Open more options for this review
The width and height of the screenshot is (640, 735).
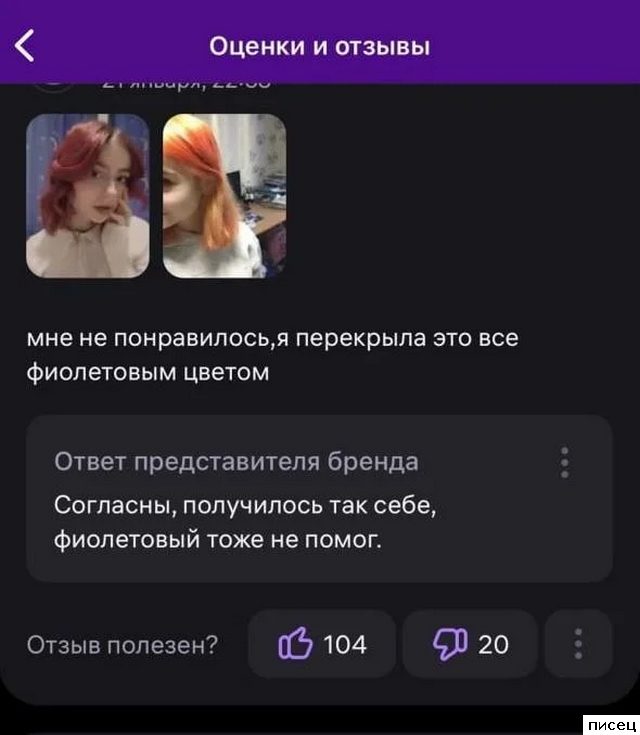(579, 644)
